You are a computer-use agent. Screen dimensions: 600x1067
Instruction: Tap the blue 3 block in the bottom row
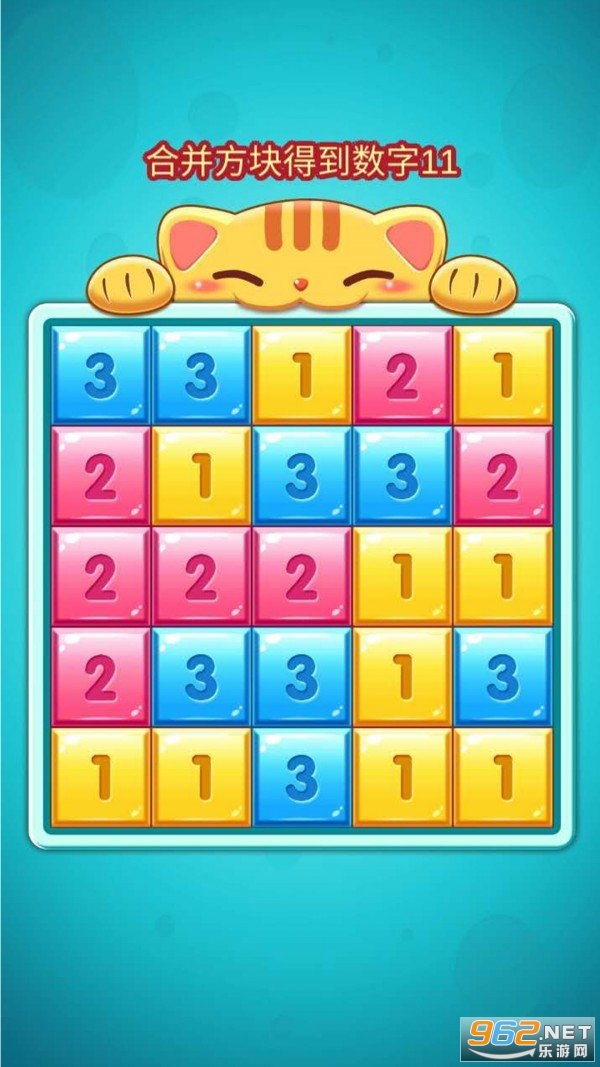coord(301,777)
